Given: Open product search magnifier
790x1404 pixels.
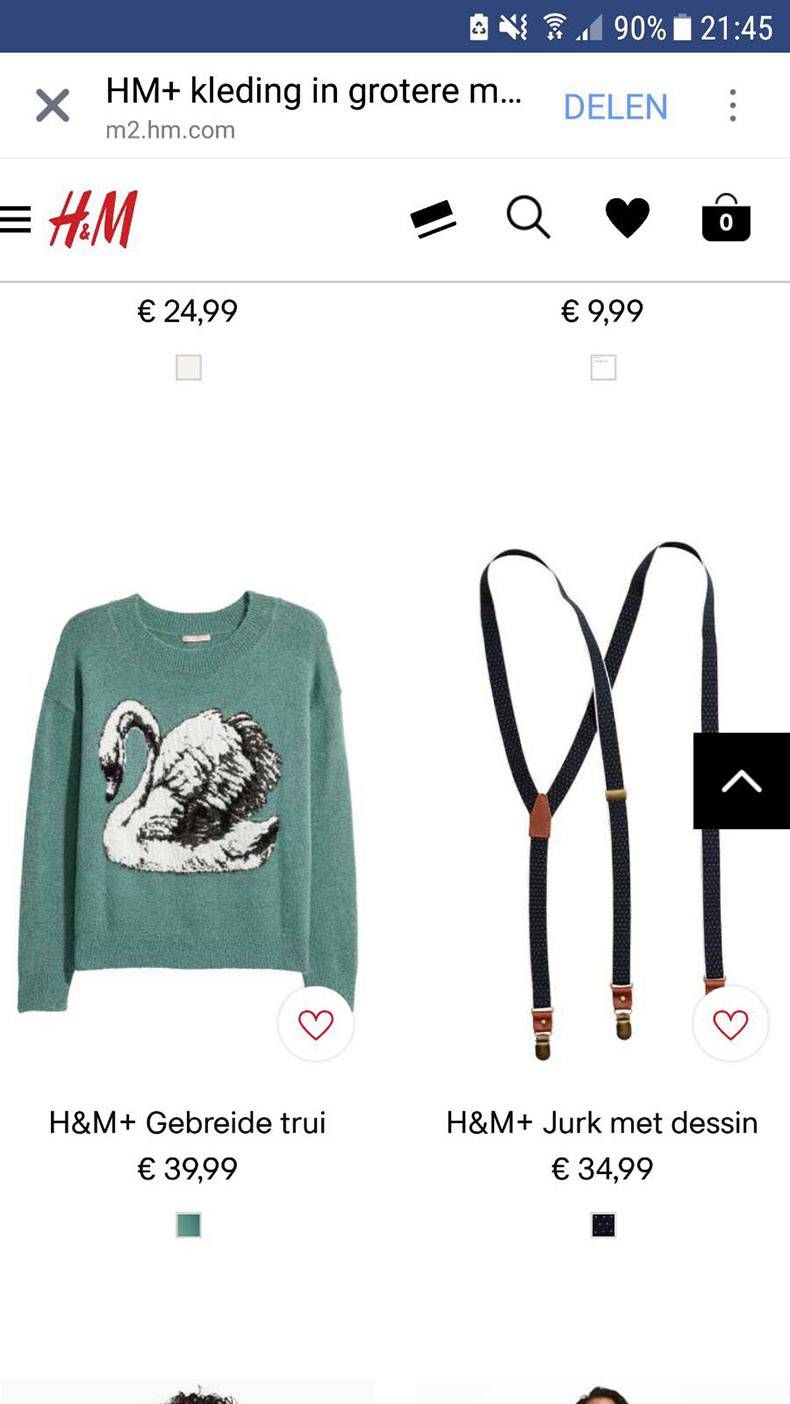Looking at the screenshot, I should click(528, 217).
